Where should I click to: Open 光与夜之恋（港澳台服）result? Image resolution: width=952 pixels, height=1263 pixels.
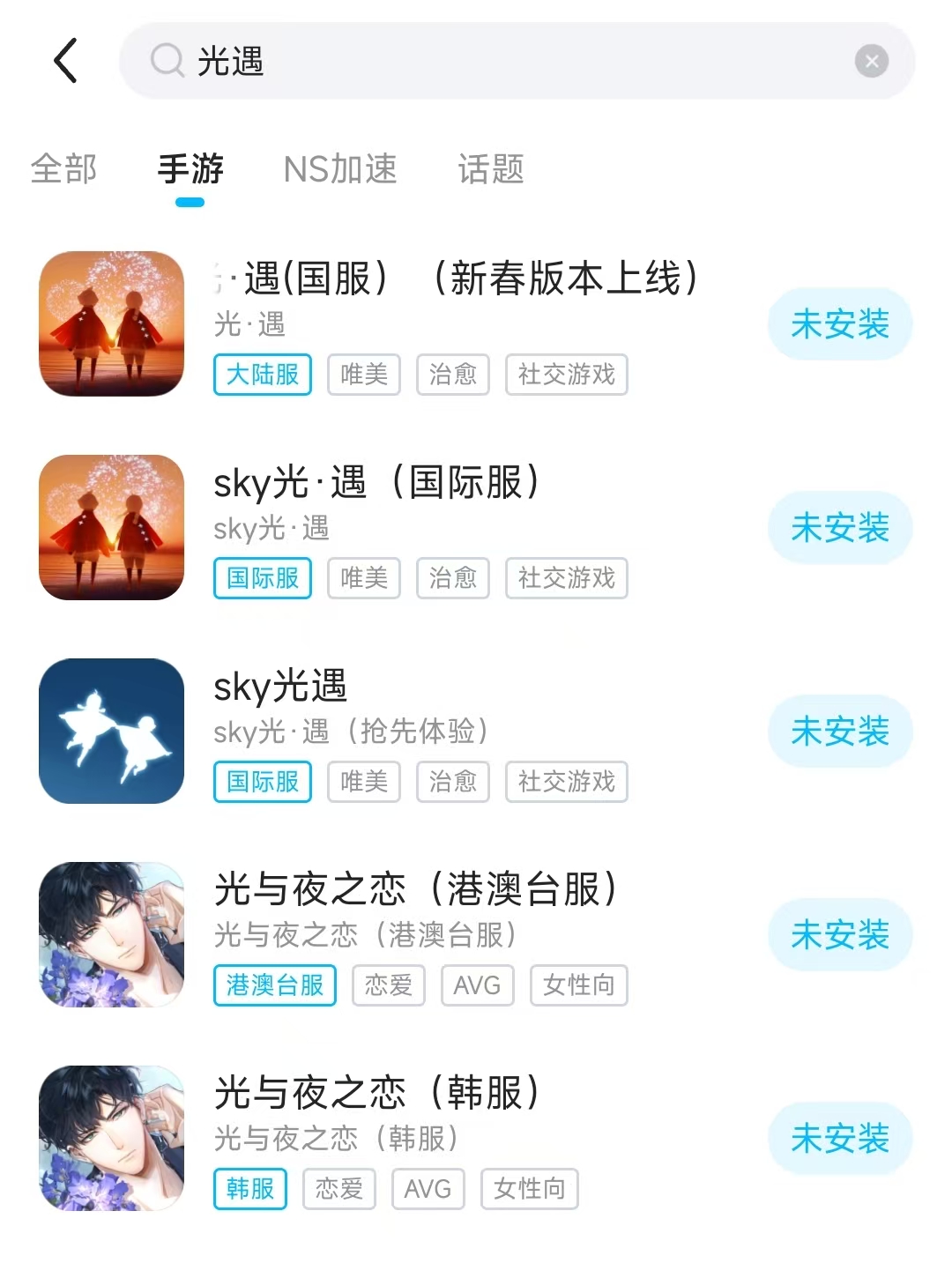point(416,890)
